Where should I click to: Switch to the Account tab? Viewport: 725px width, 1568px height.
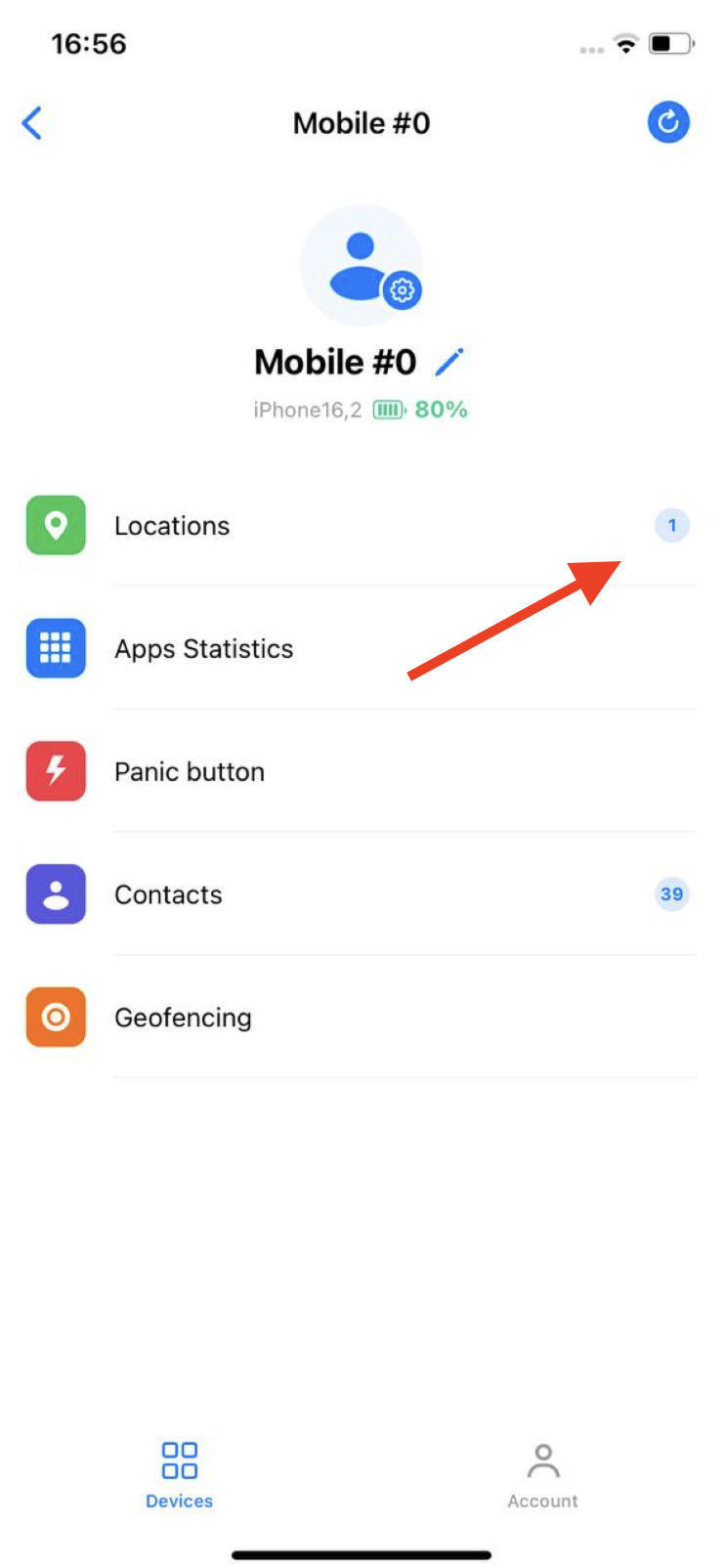click(x=542, y=1474)
